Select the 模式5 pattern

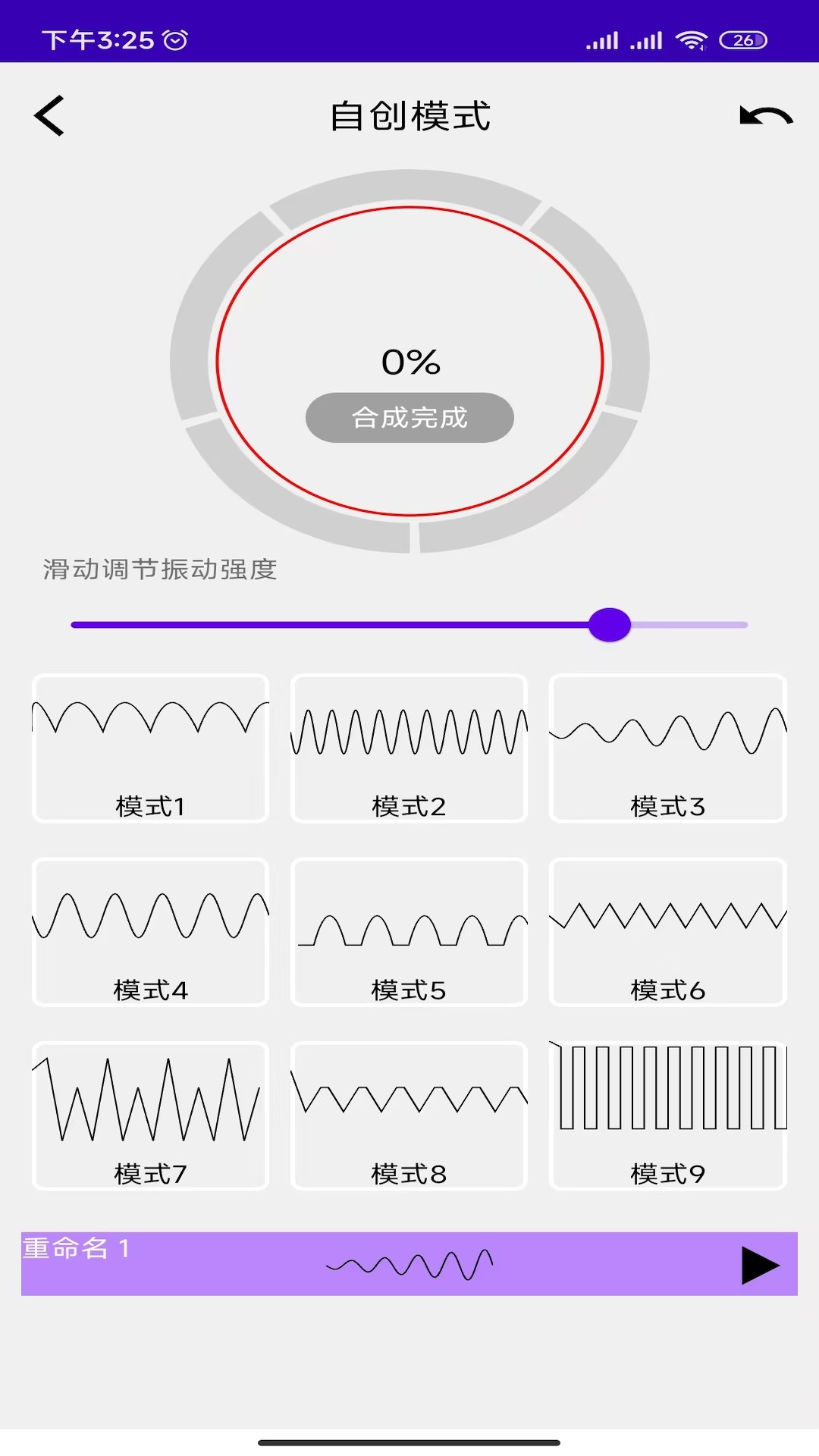[x=409, y=932]
